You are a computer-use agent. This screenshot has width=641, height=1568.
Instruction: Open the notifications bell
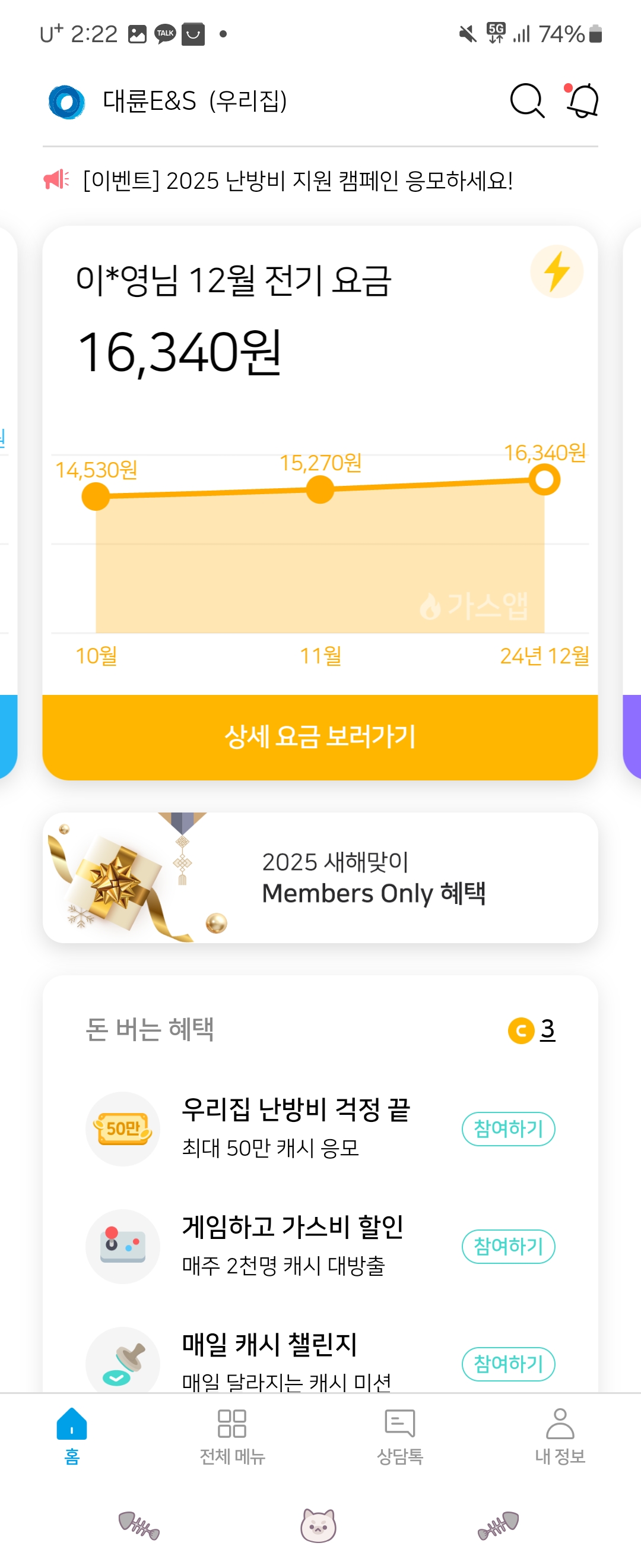tap(583, 100)
